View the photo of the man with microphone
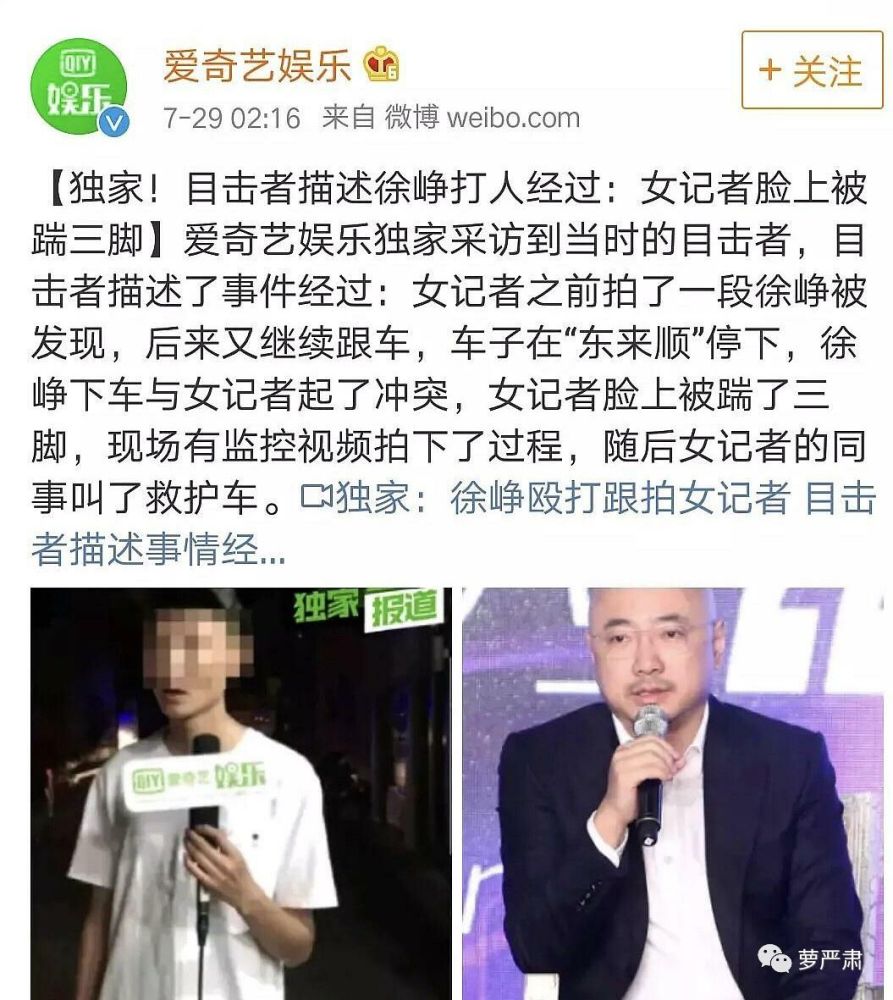The width and height of the screenshot is (893, 1000). coord(672,793)
